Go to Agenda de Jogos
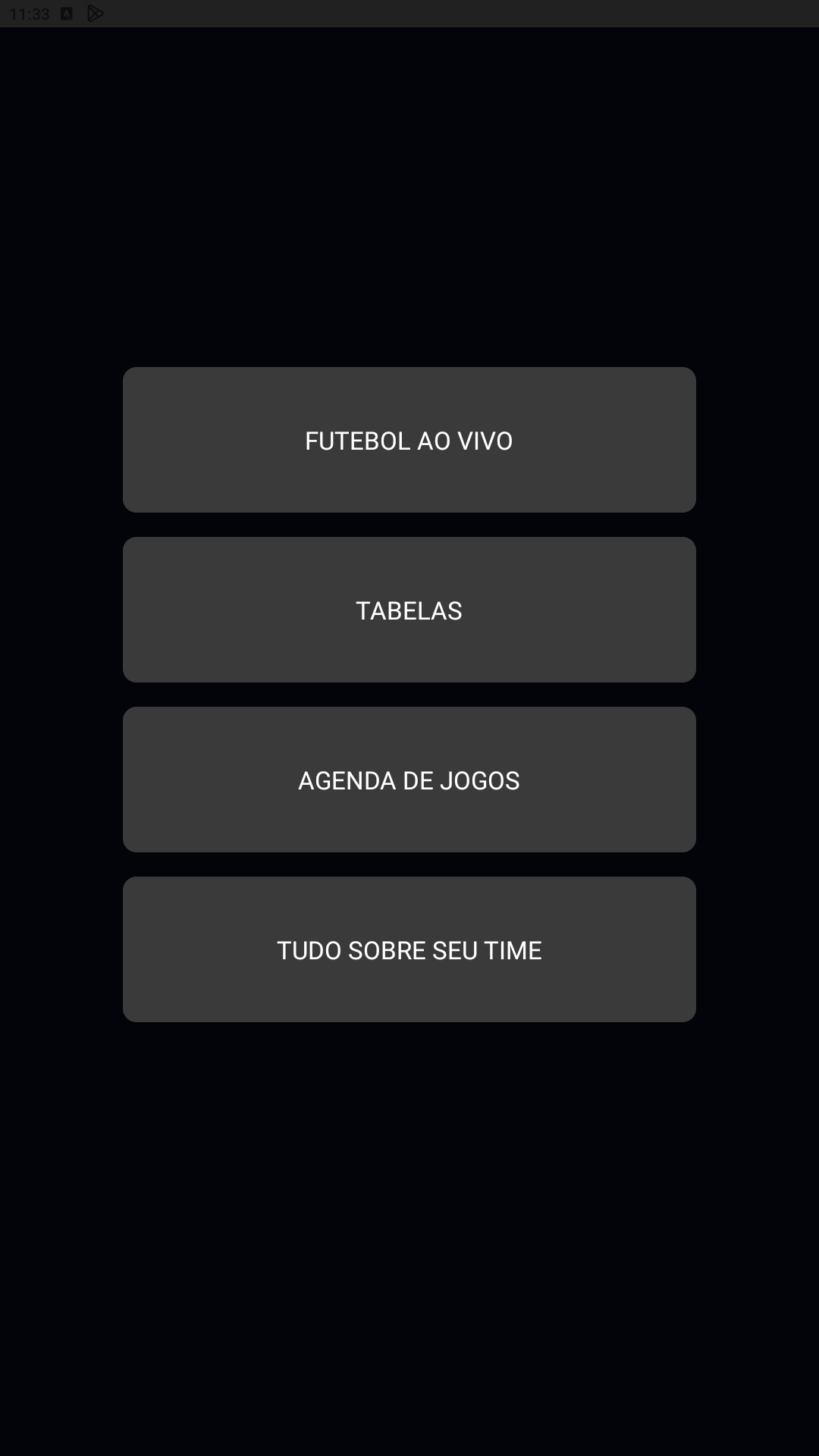The width and height of the screenshot is (819, 1456). click(409, 780)
